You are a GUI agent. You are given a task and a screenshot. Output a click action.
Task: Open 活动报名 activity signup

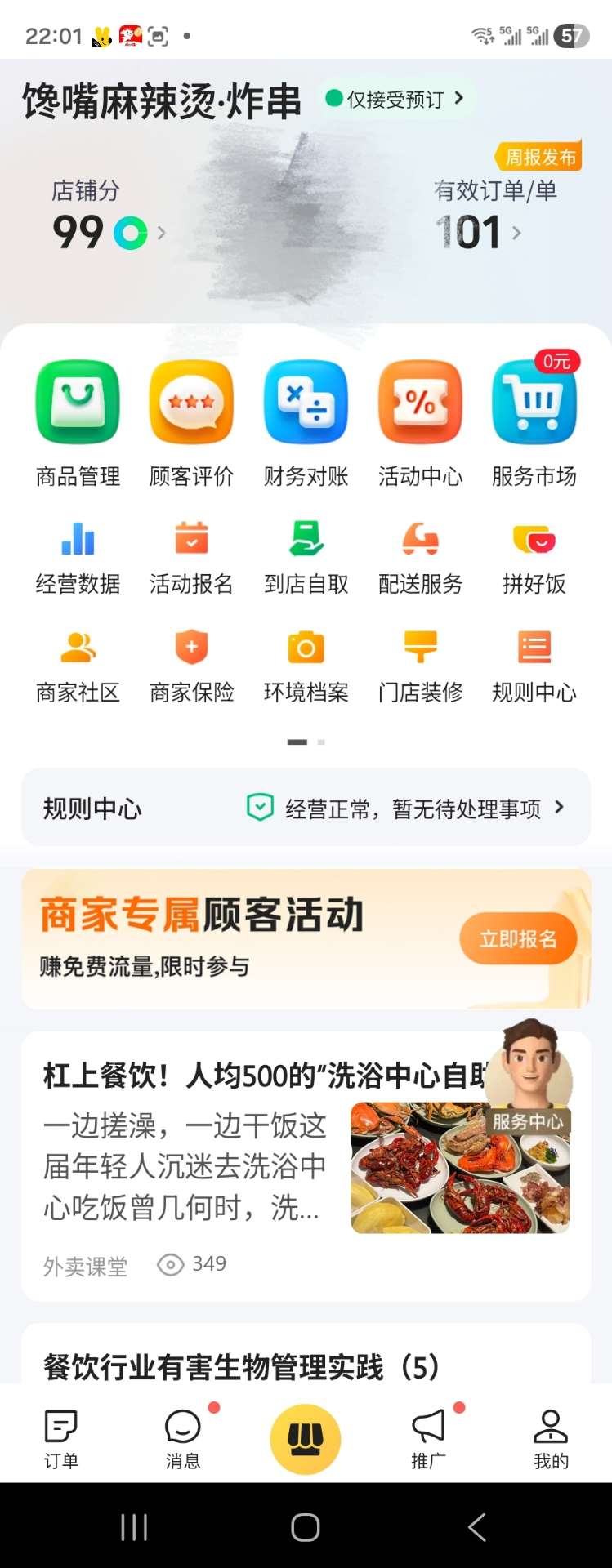191,557
